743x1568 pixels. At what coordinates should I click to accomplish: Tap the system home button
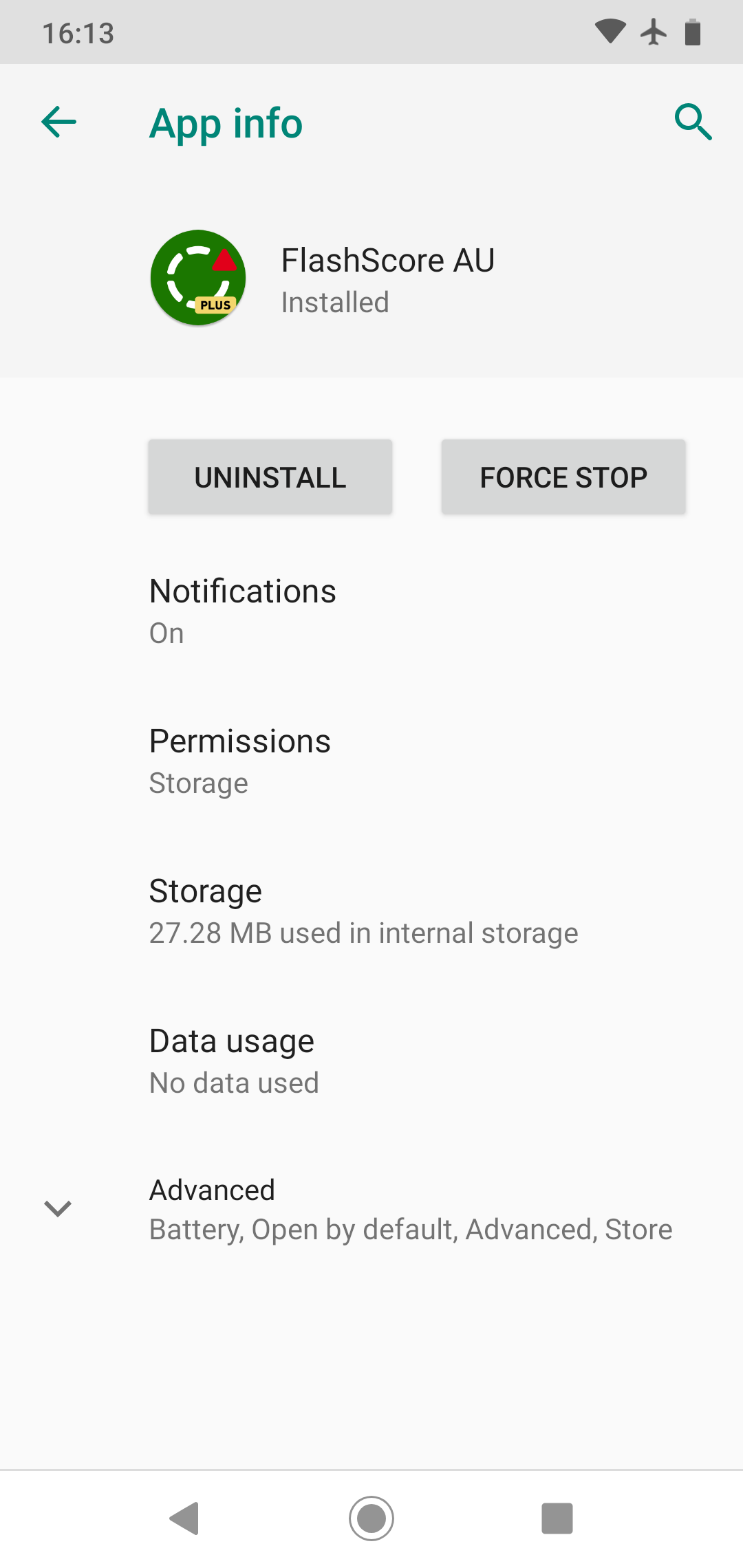(x=371, y=1518)
